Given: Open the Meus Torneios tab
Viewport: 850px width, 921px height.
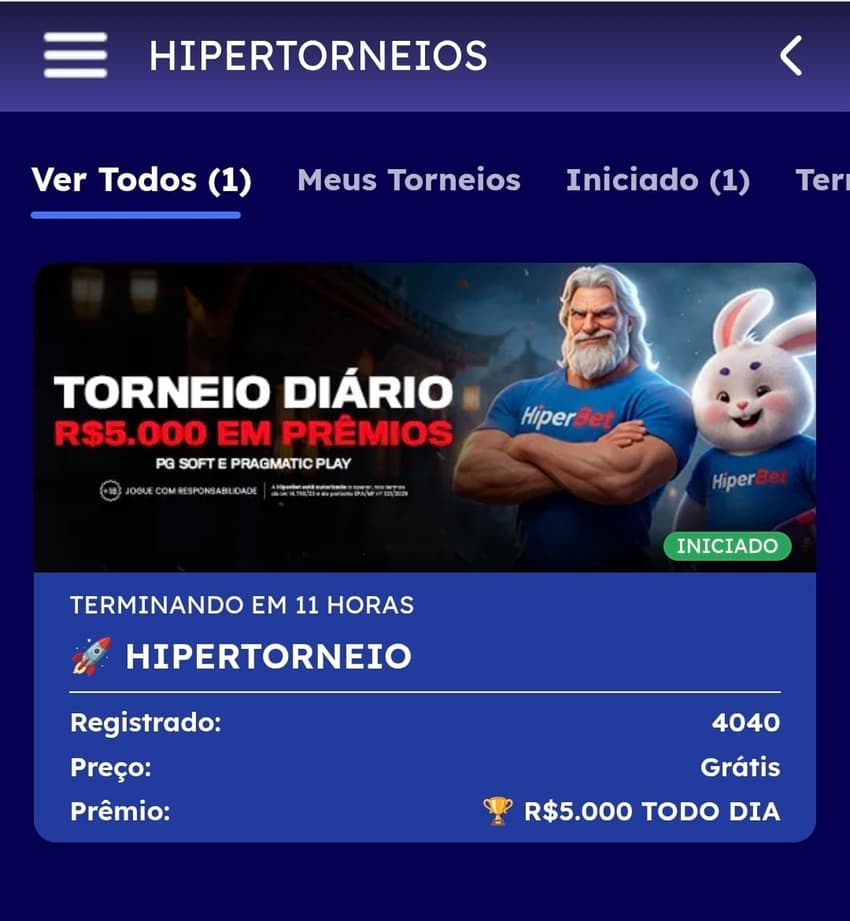Looking at the screenshot, I should coord(409,180).
